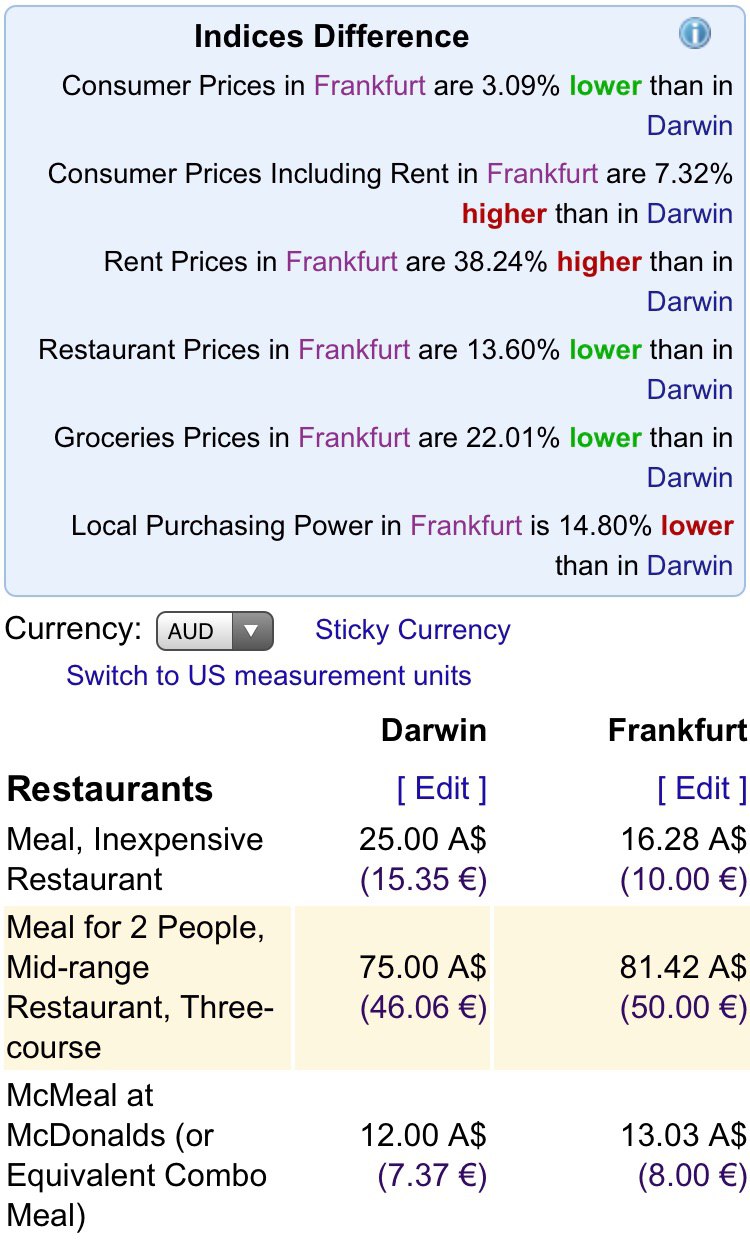The image size is (750, 1240).
Task: Open Darwin link in the Restaurant Prices line
Action: 690,389
